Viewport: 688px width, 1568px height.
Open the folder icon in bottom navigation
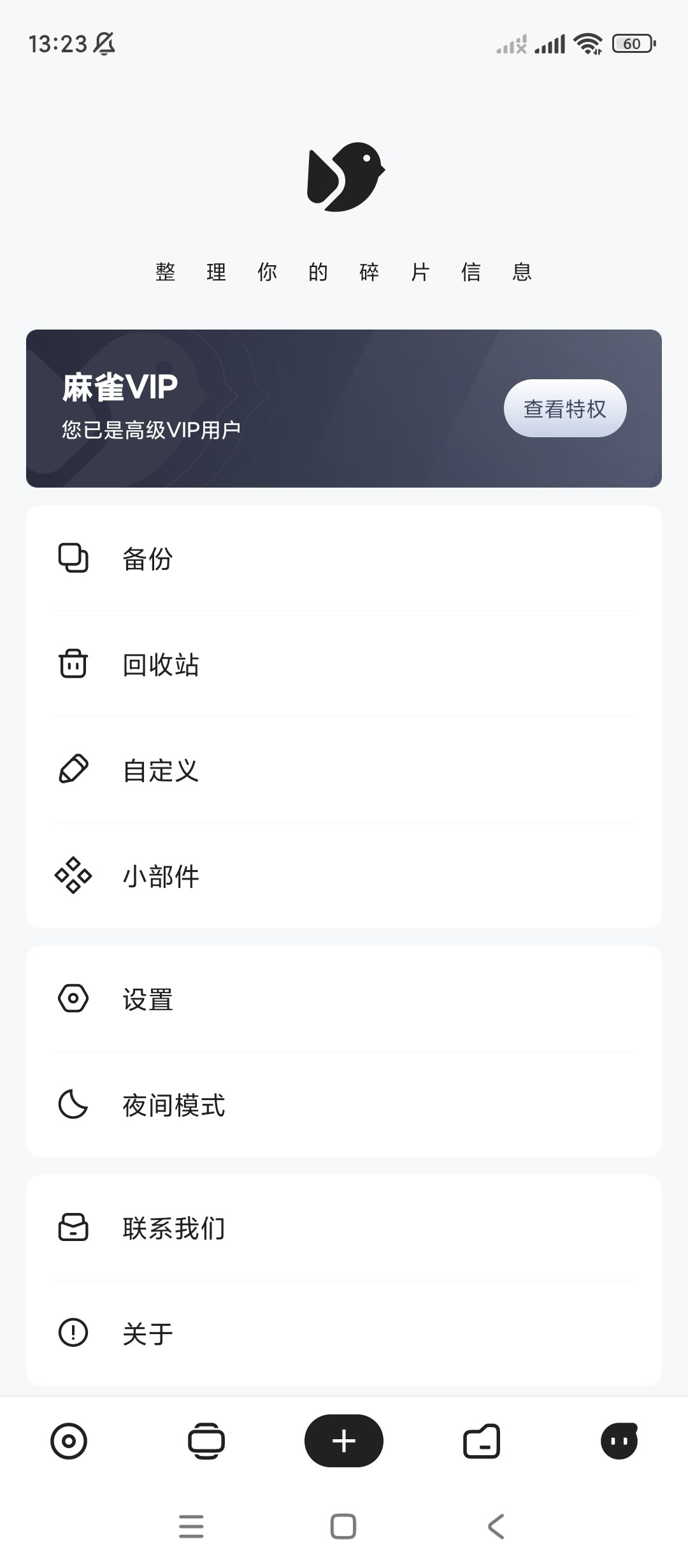pos(481,1441)
